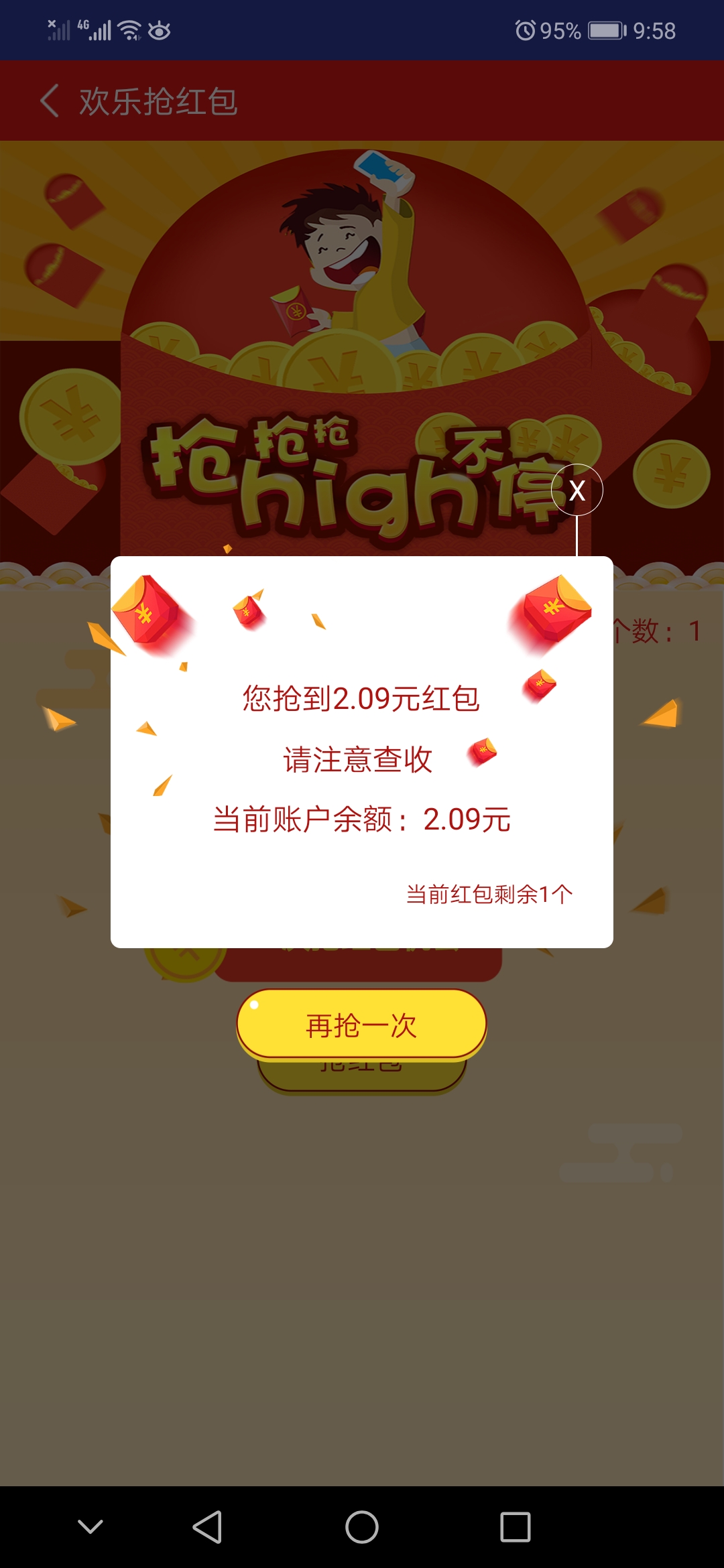Open the system recent apps view
Viewport: 724px width, 1568px height.
[x=515, y=1527]
